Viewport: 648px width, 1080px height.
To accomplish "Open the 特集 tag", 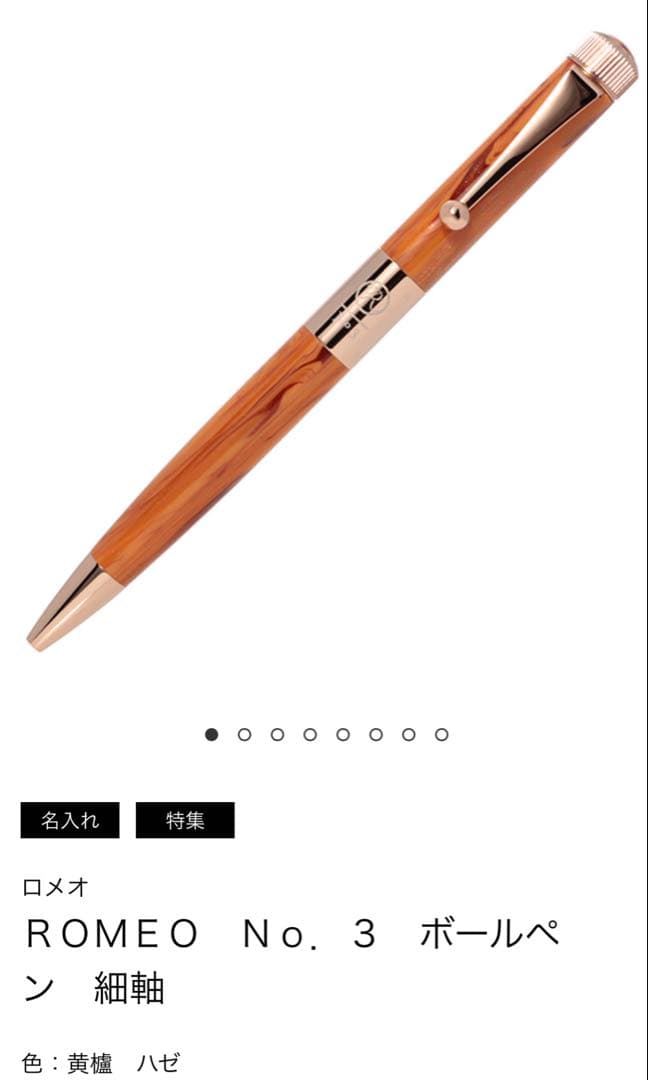I will pyautogui.click(x=185, y=820).
